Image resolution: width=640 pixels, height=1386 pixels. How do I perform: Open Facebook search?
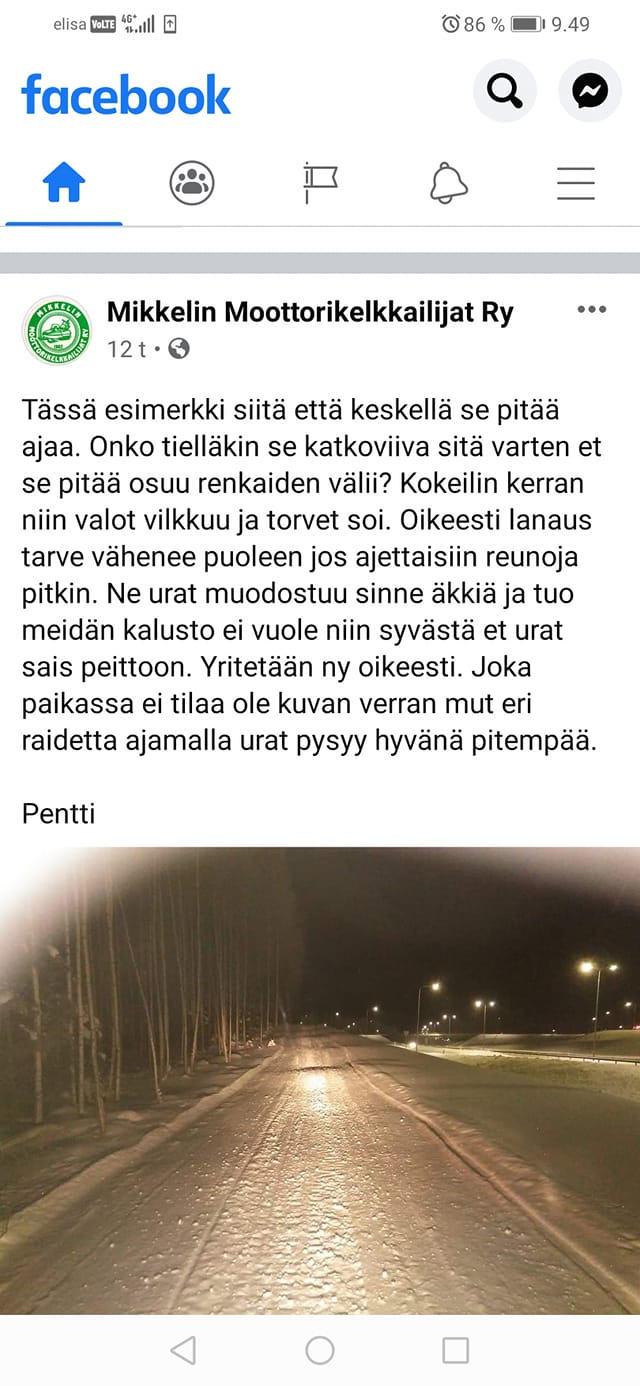point(504,92)
